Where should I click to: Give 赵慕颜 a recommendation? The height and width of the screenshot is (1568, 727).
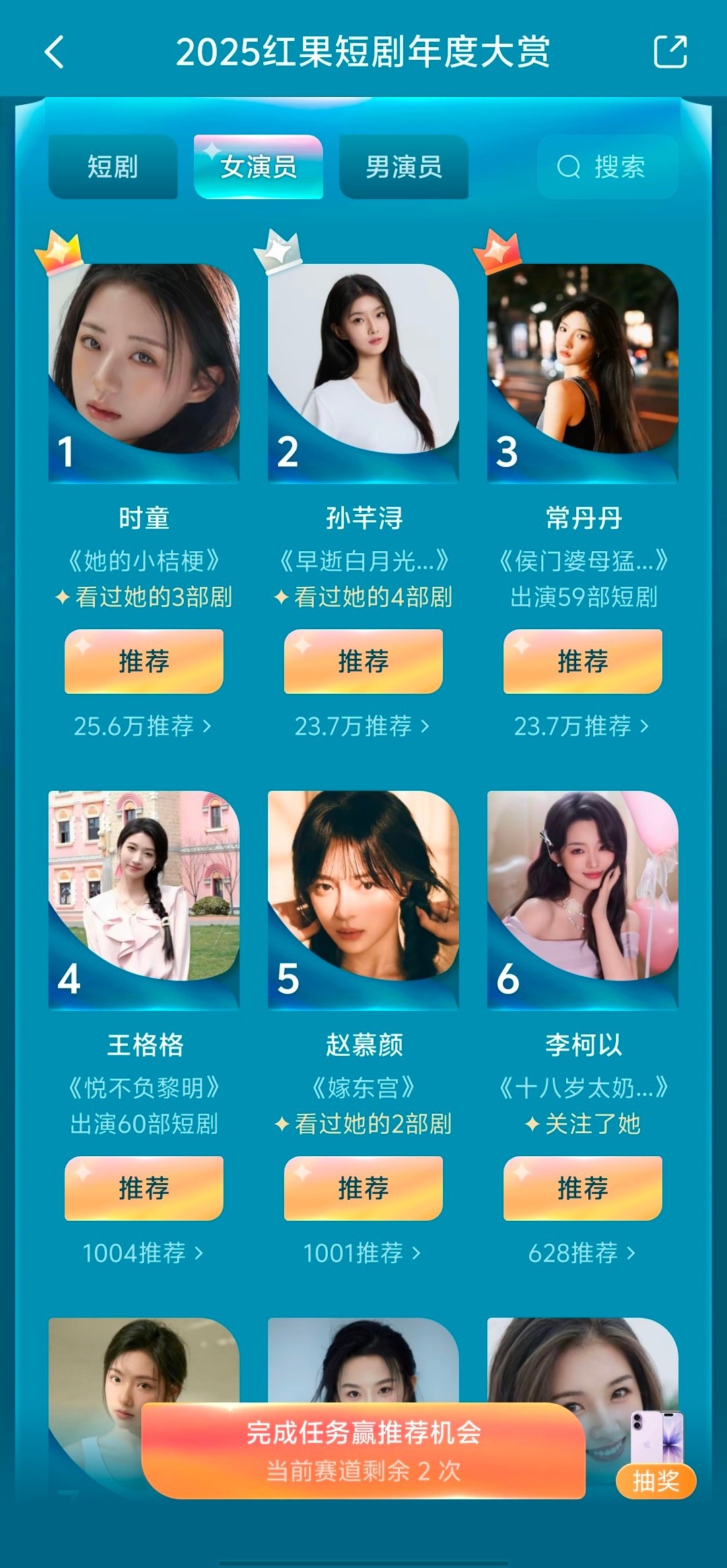[x=363, y=1188]
